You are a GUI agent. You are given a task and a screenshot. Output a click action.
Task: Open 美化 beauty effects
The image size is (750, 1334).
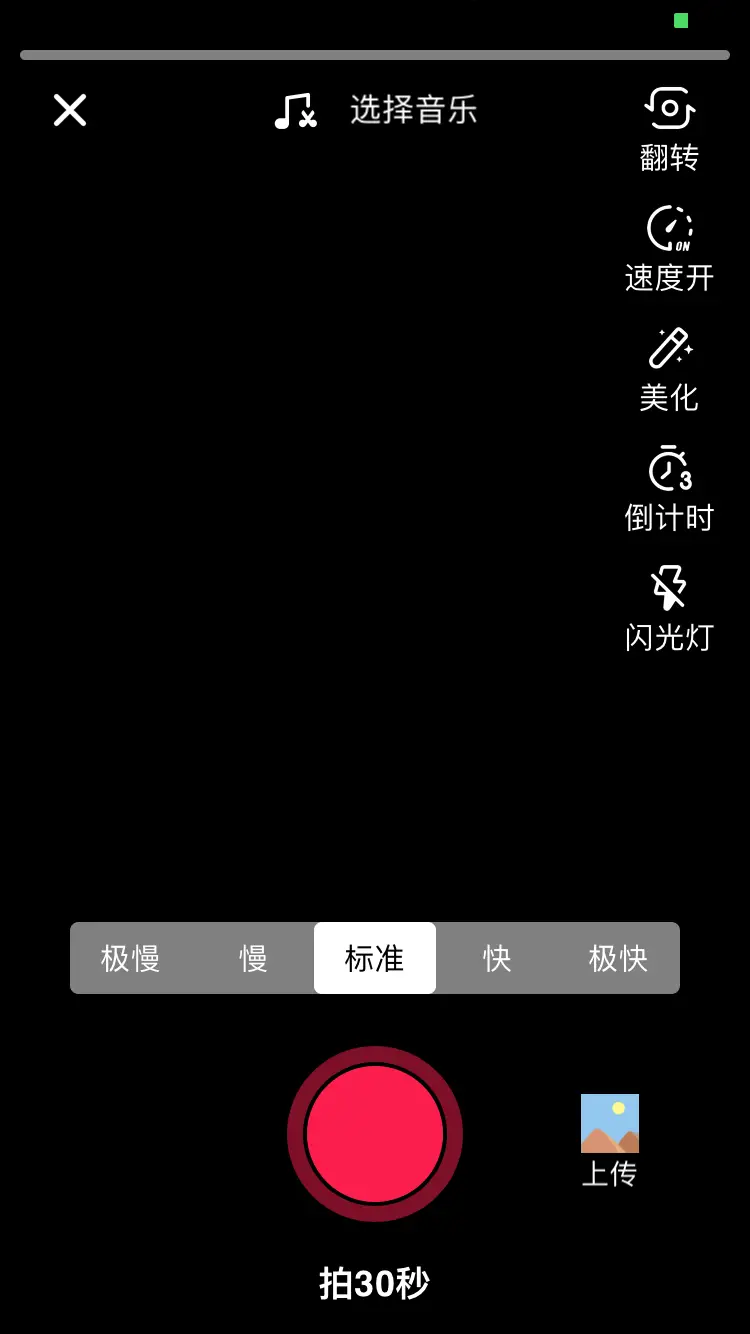pyautogui.click(x=669, y=369)
